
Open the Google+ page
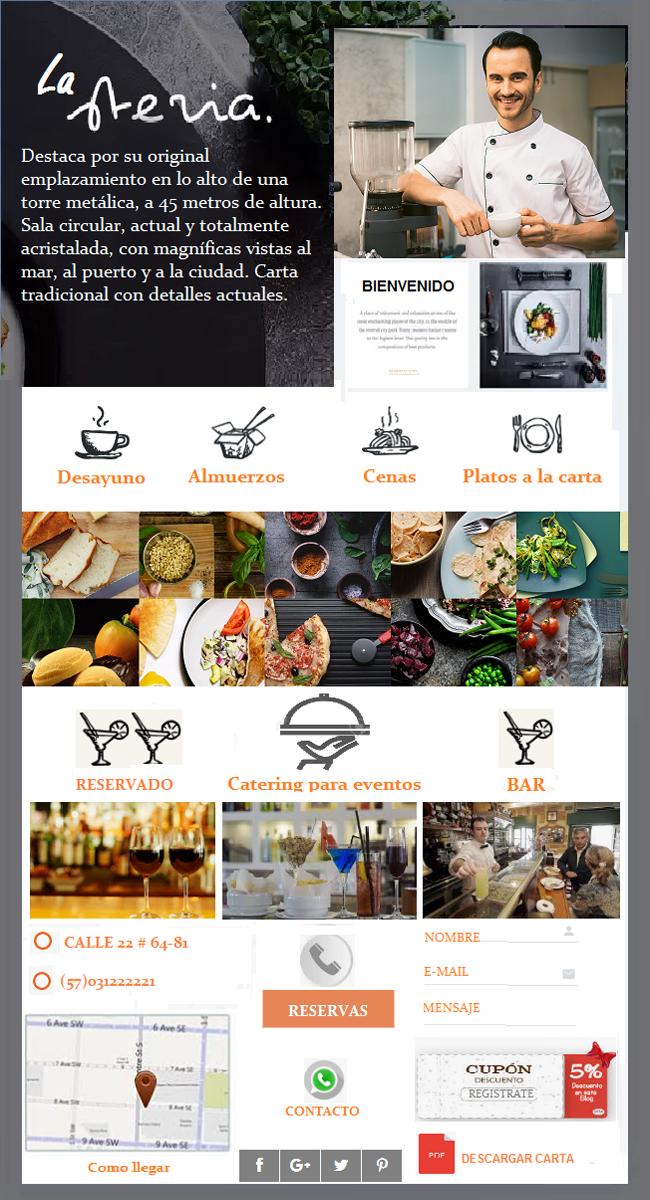300,1165
